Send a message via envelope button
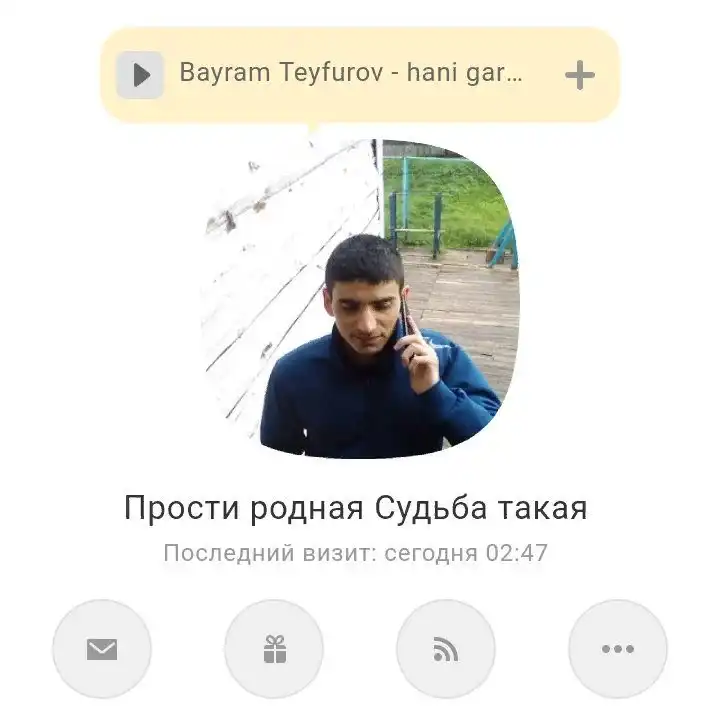 click(x=102, y=649)
